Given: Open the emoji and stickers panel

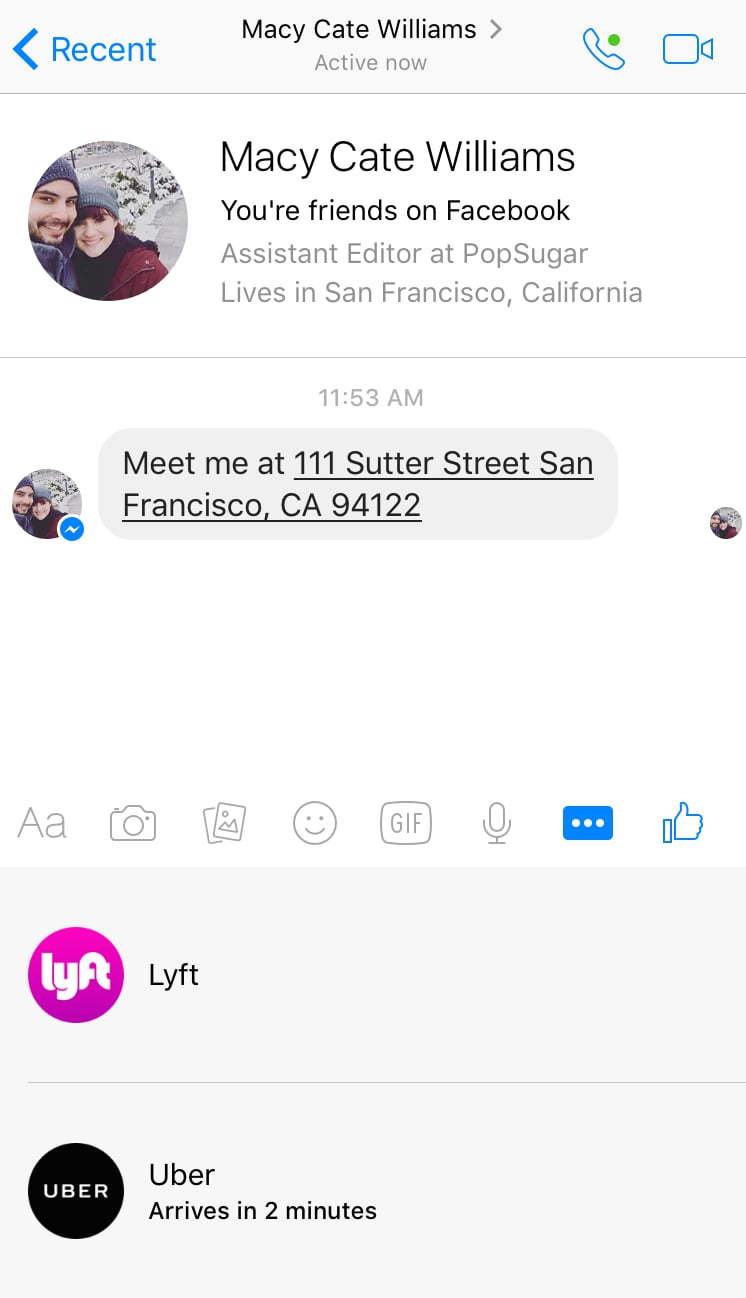Looking at the screenshot, I should [x=315, y=824].
